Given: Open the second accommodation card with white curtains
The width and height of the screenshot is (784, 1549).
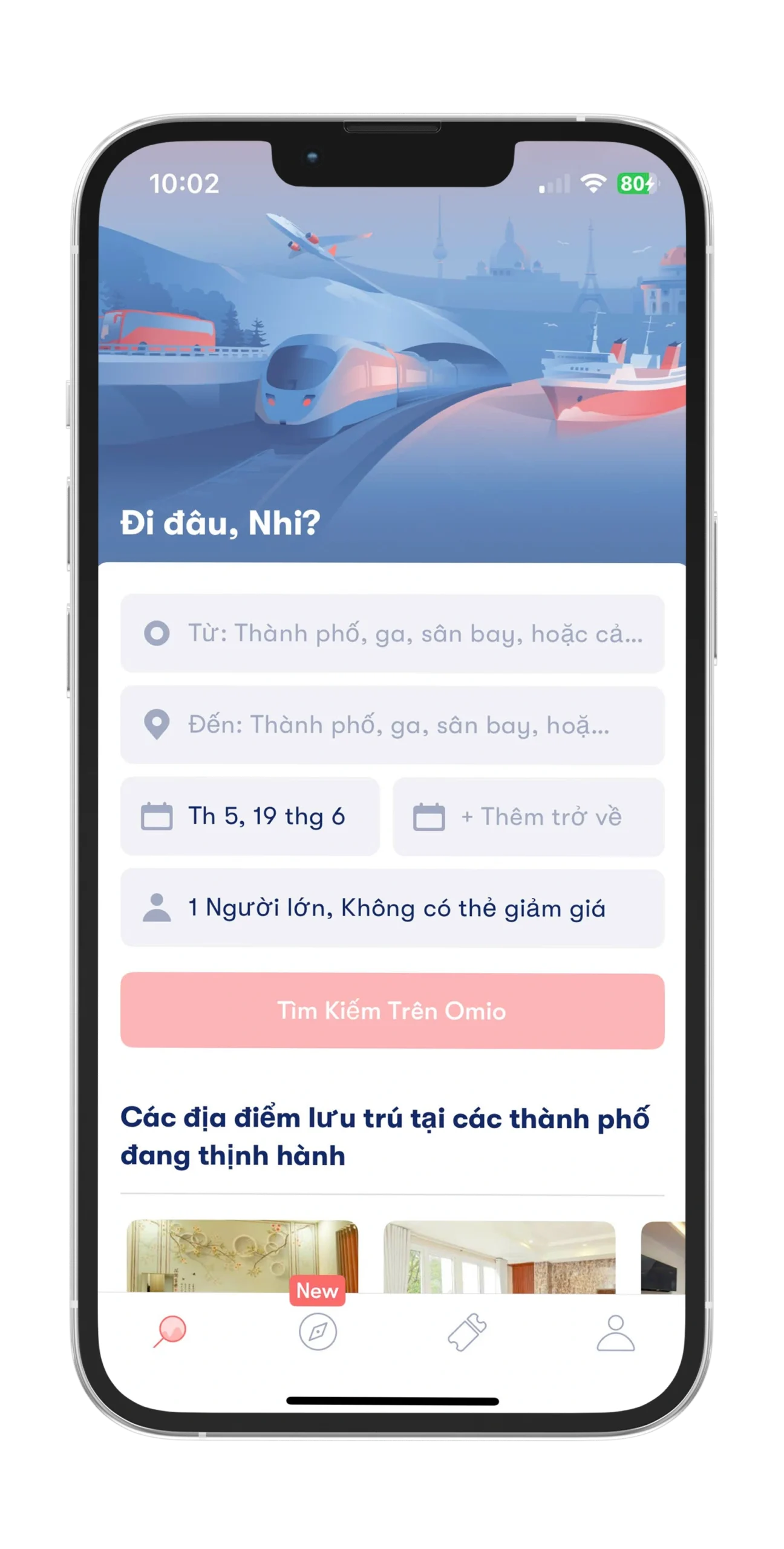Looking at the screenshot, I should [x=499, y=1256].
